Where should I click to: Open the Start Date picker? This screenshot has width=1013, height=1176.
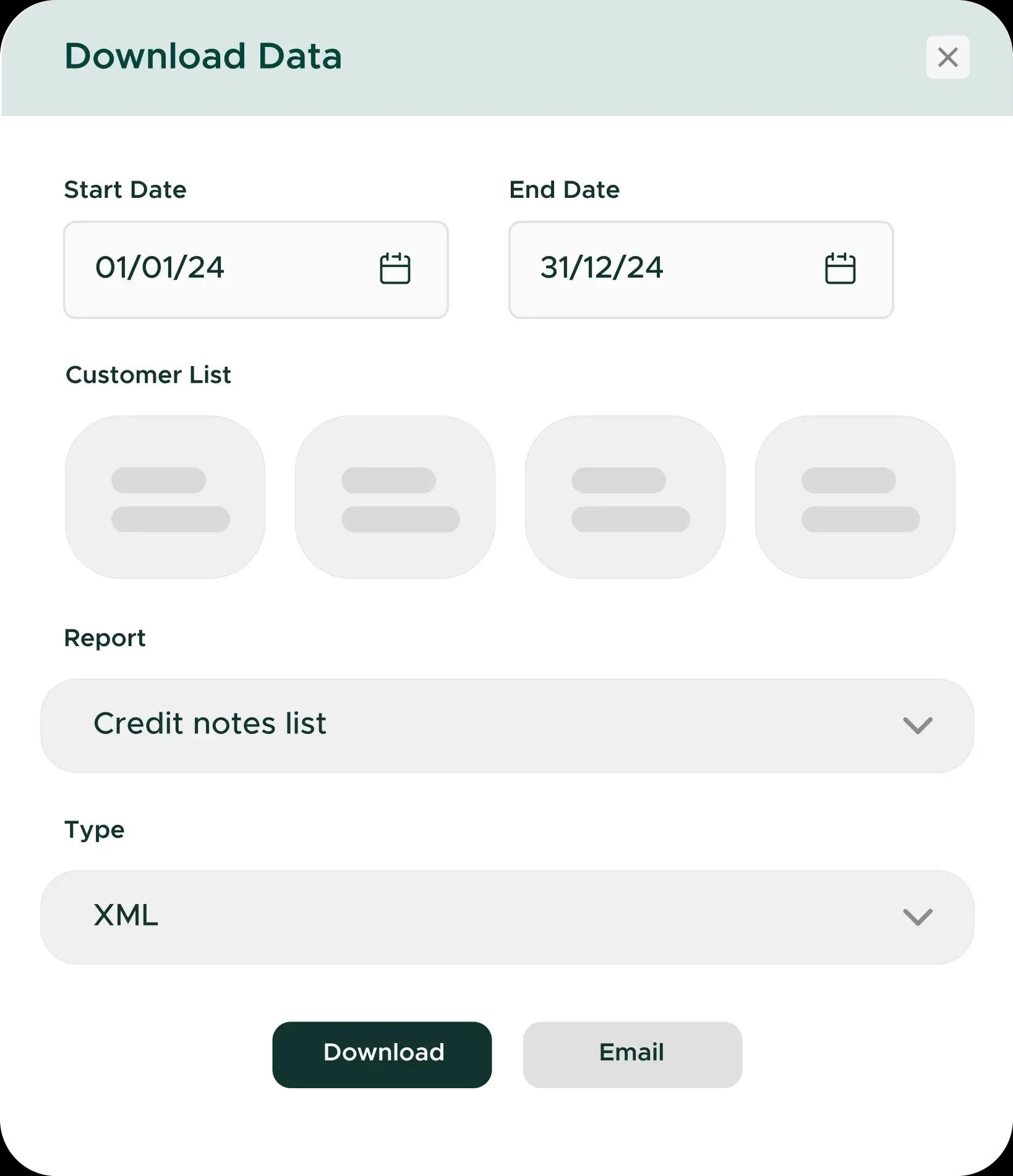395,269
